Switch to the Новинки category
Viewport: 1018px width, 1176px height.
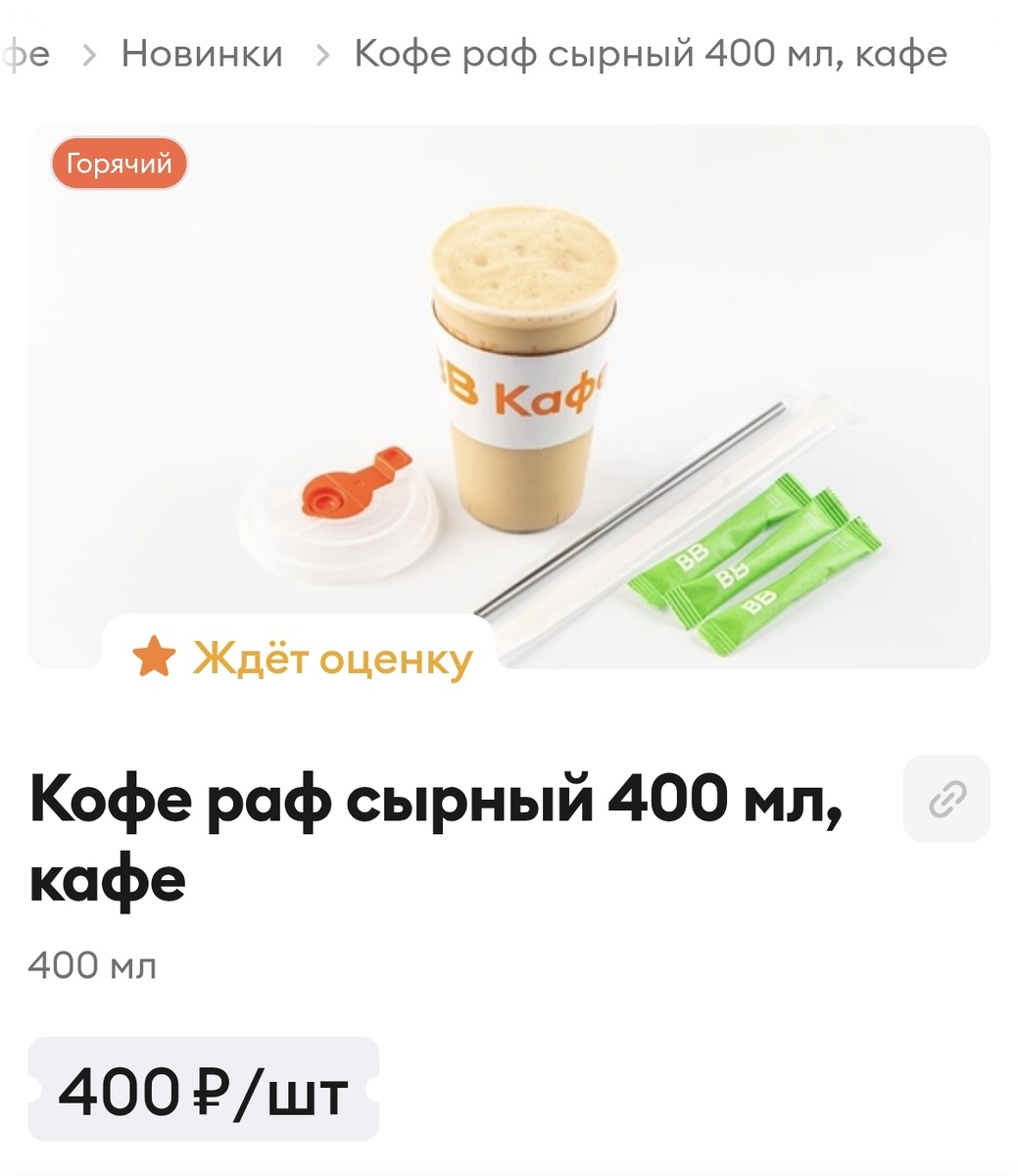(x=200, y=54)
